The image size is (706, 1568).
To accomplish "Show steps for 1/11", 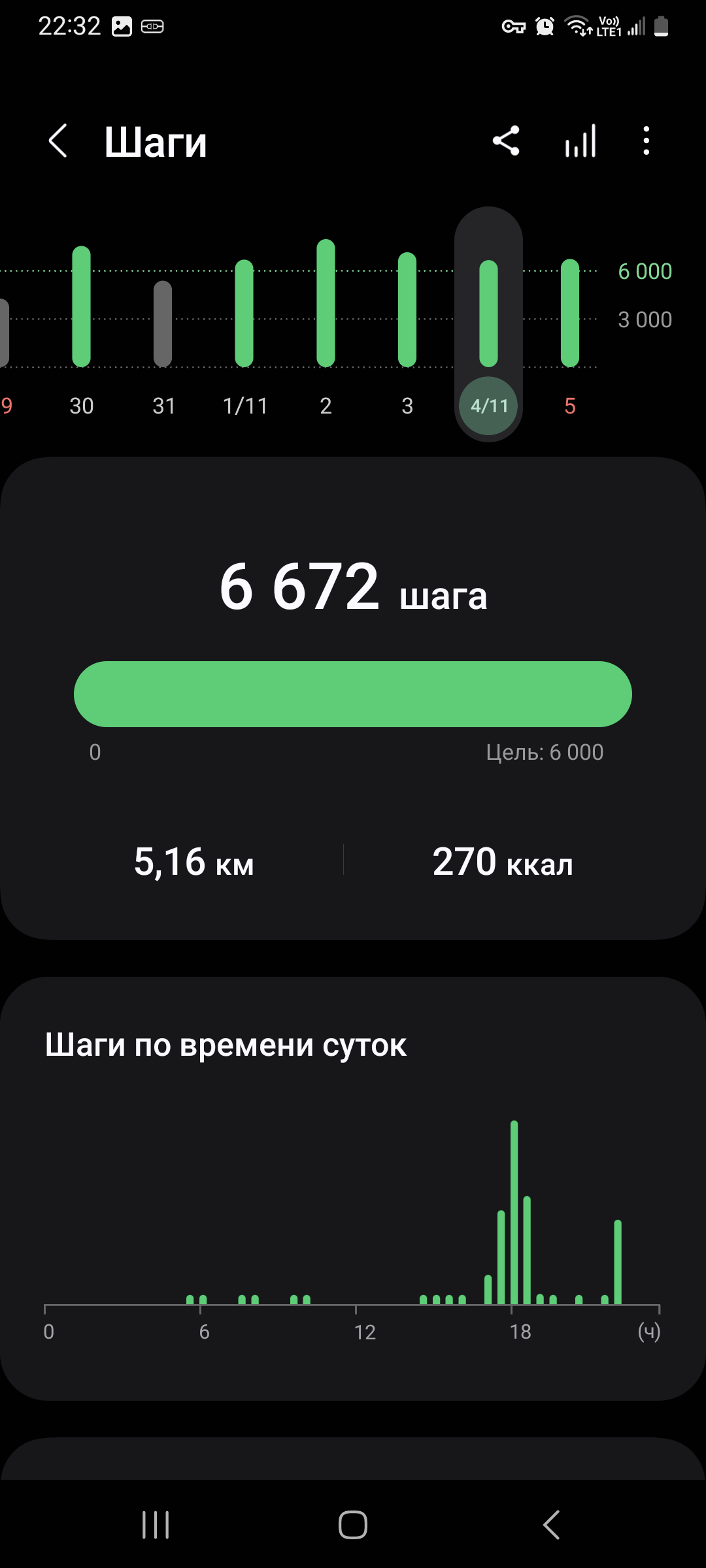I will point(244,314).
